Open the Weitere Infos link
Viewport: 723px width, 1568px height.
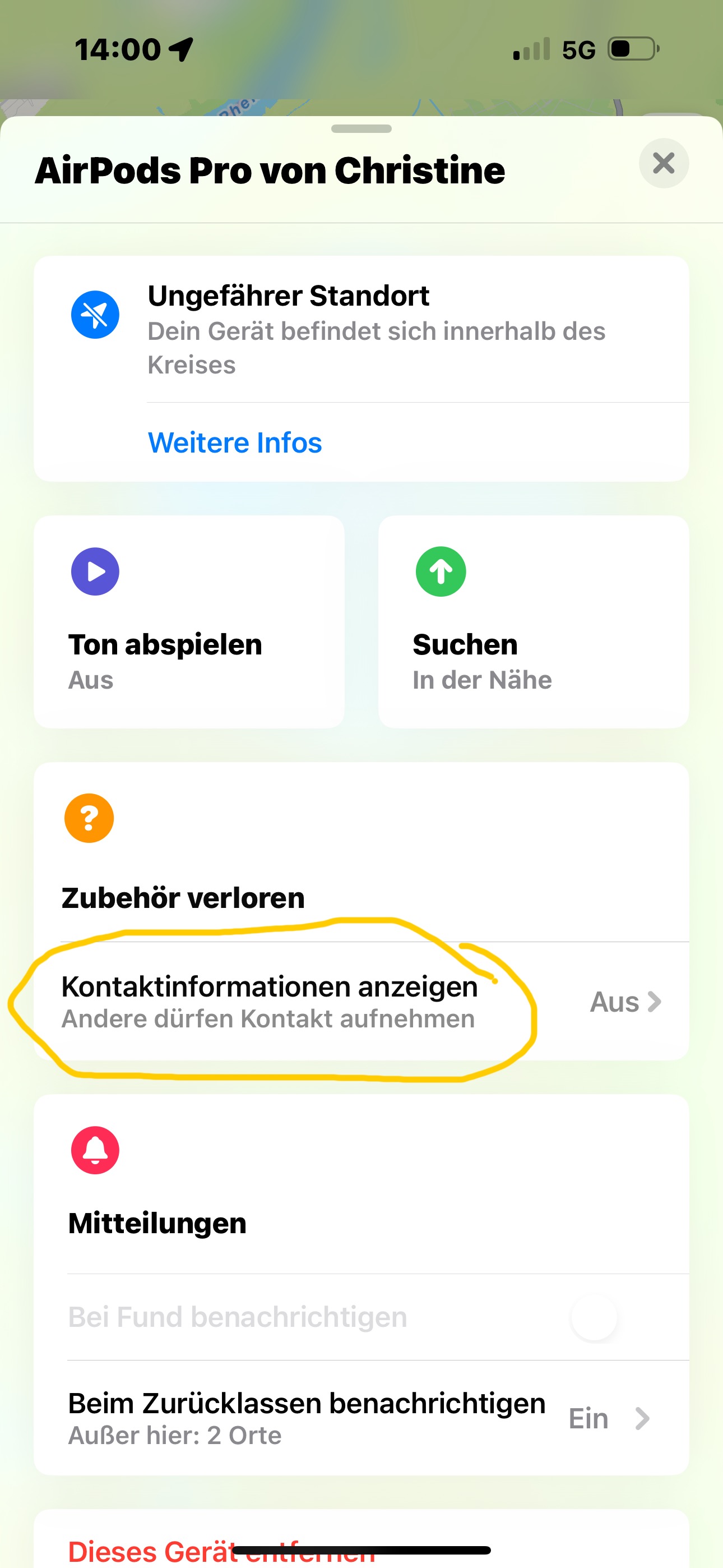[235, 442]
